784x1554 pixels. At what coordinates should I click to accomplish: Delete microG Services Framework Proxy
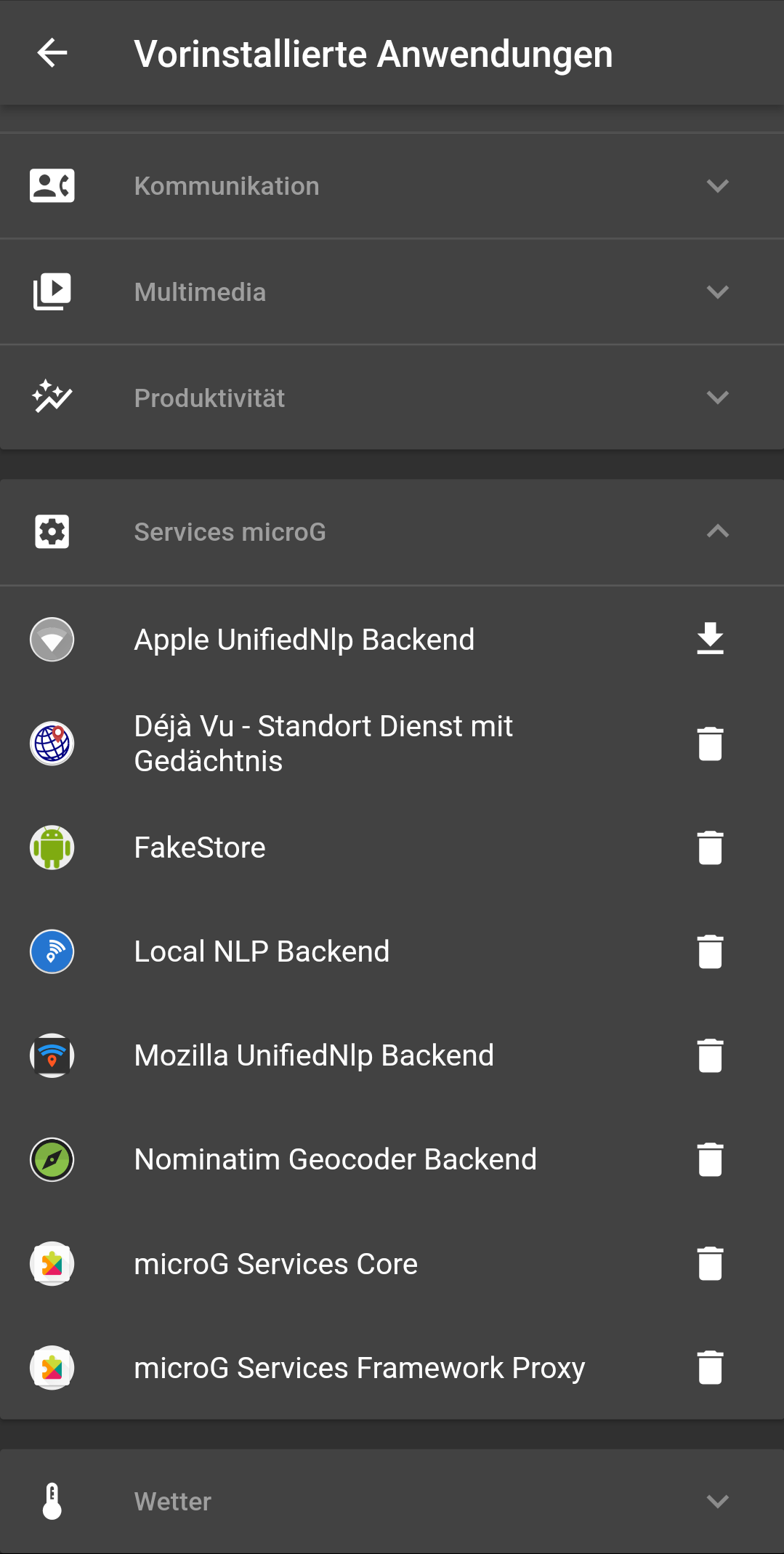coord(710,1367)
